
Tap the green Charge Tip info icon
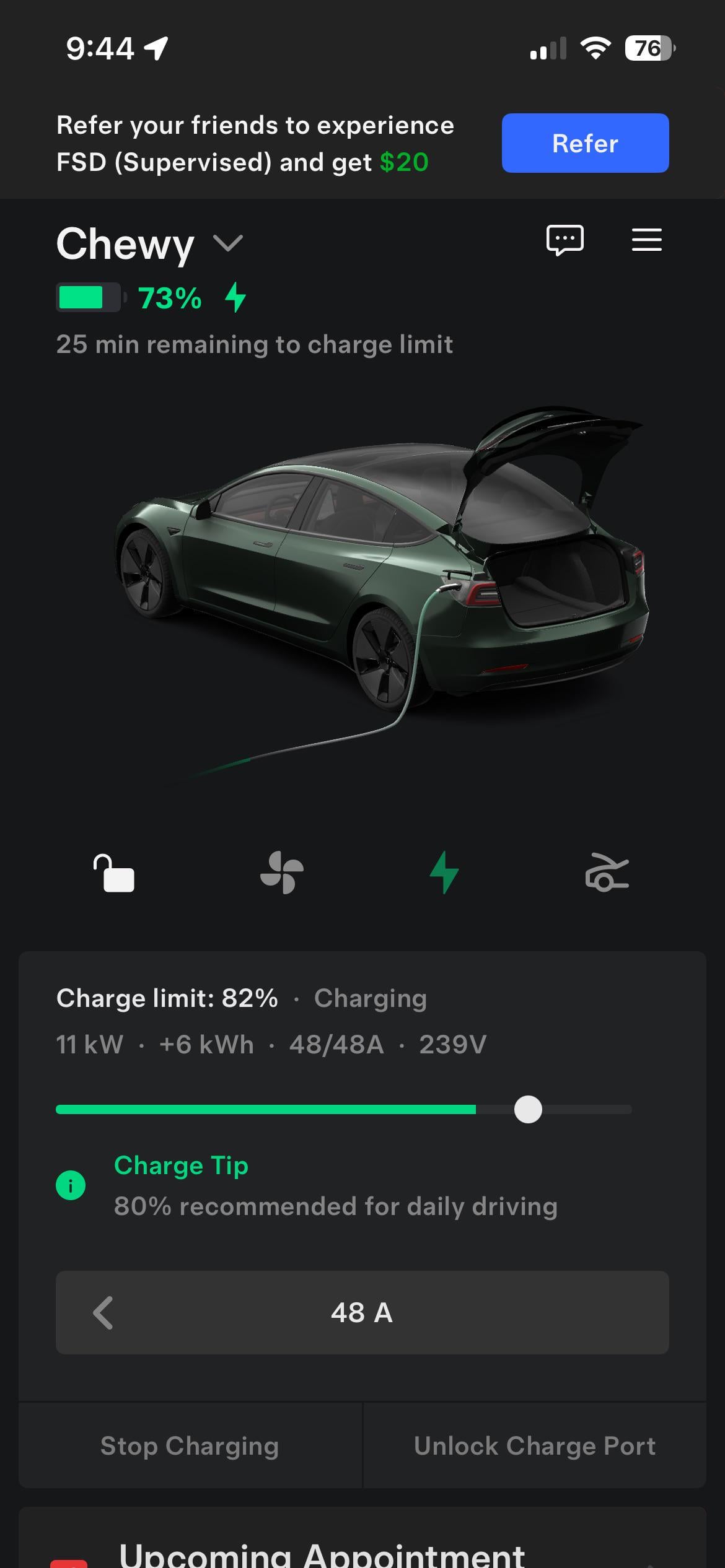pos(71,1185)
